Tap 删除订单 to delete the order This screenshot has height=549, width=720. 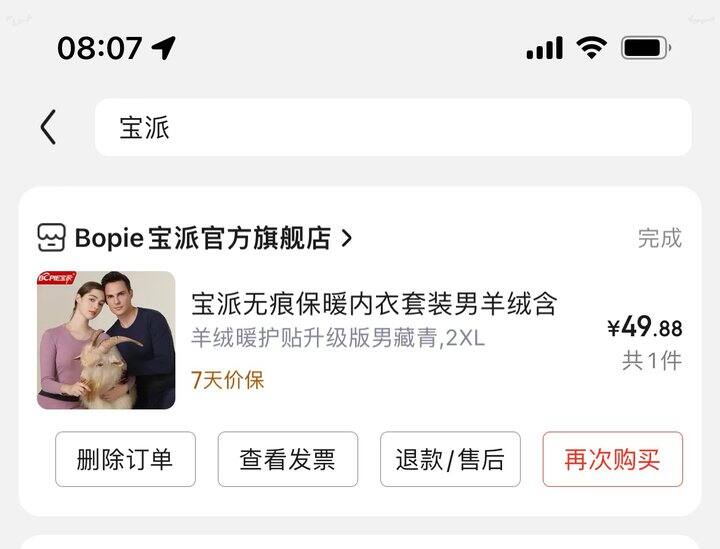point(125,459)
